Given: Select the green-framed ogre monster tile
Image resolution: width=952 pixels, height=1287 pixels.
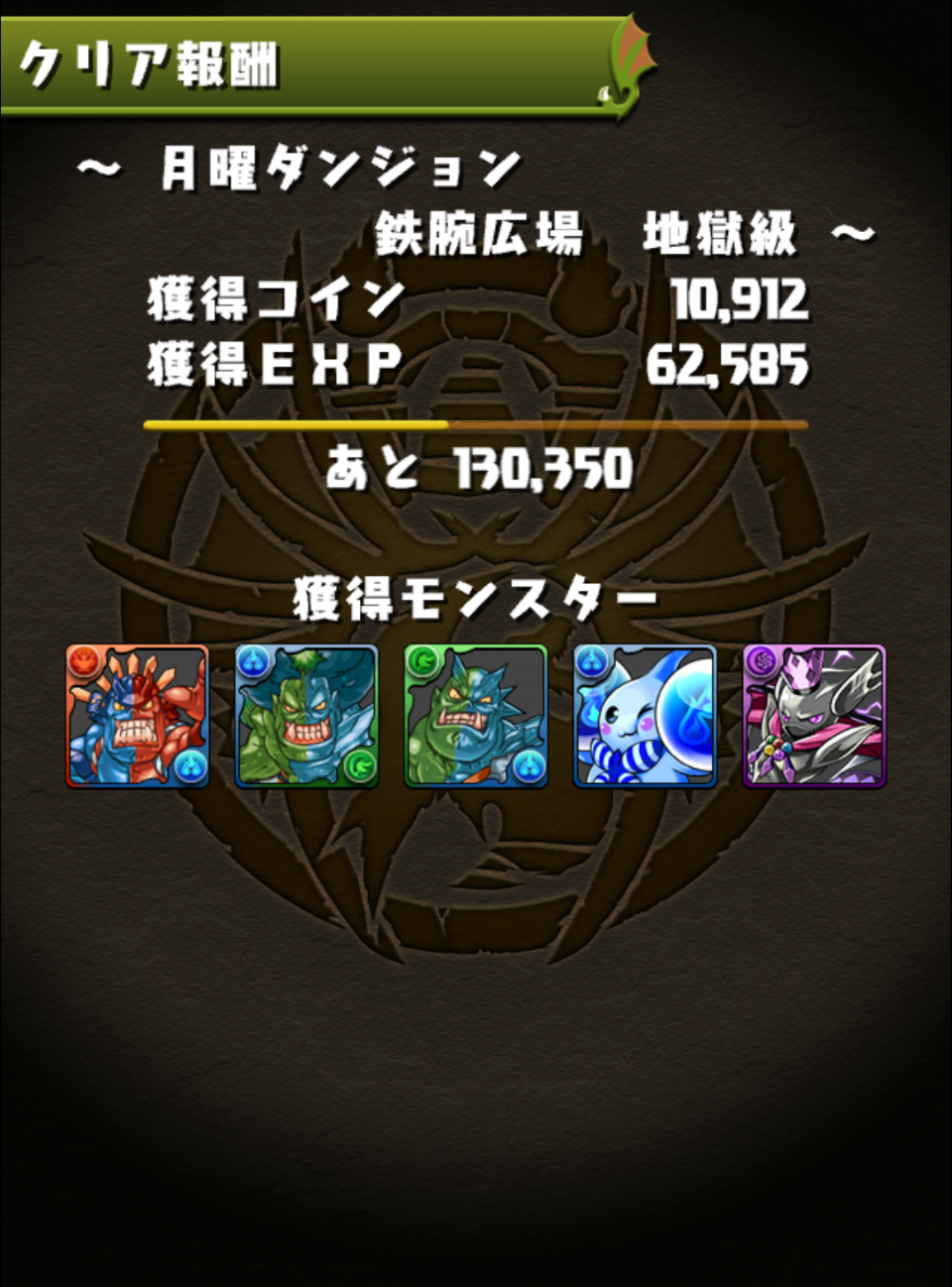Looking at the screenshot, I should [x=476, y=716].
